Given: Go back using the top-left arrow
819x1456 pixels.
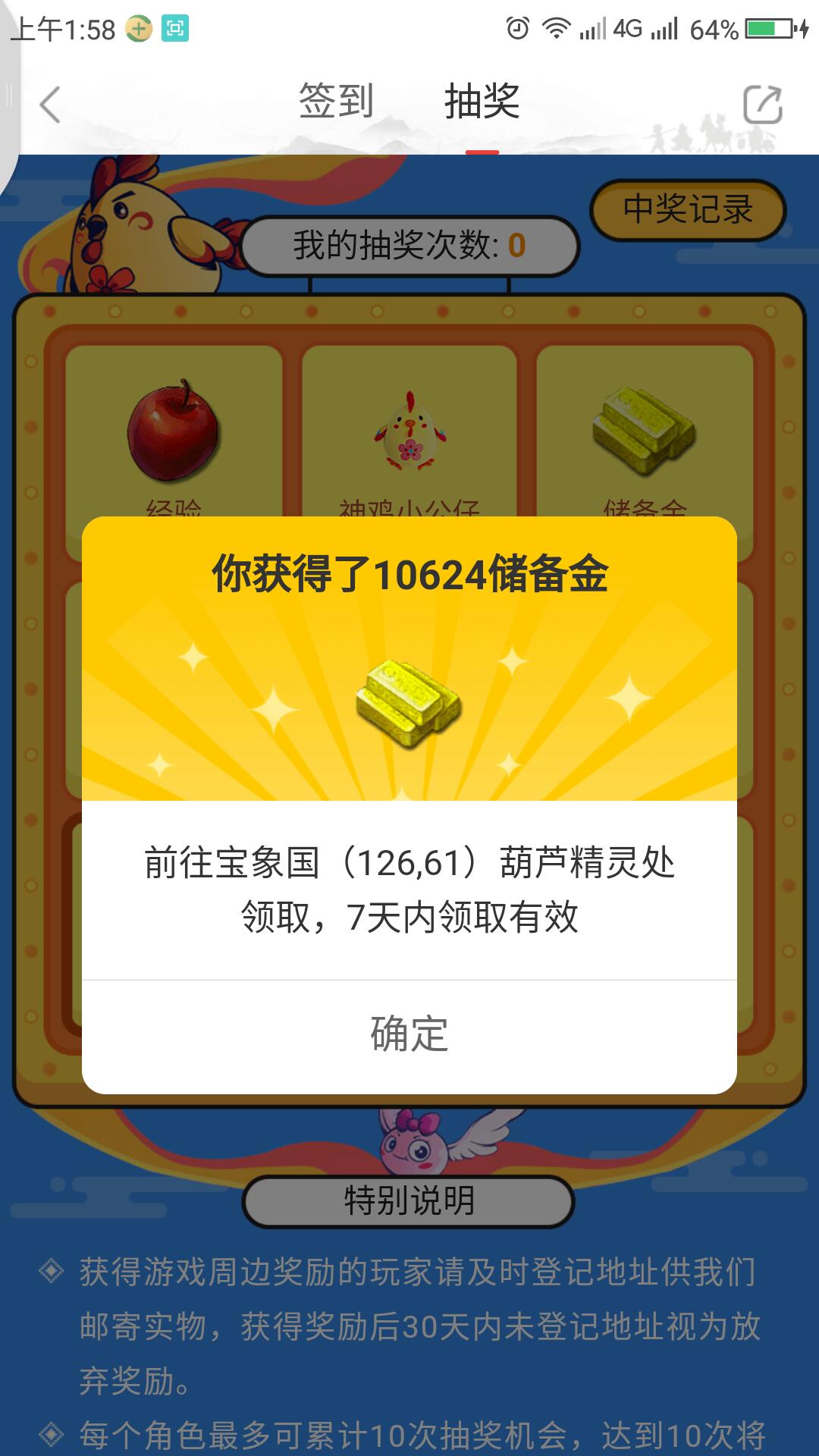Looking at the screenshot, I should [50, 105].
